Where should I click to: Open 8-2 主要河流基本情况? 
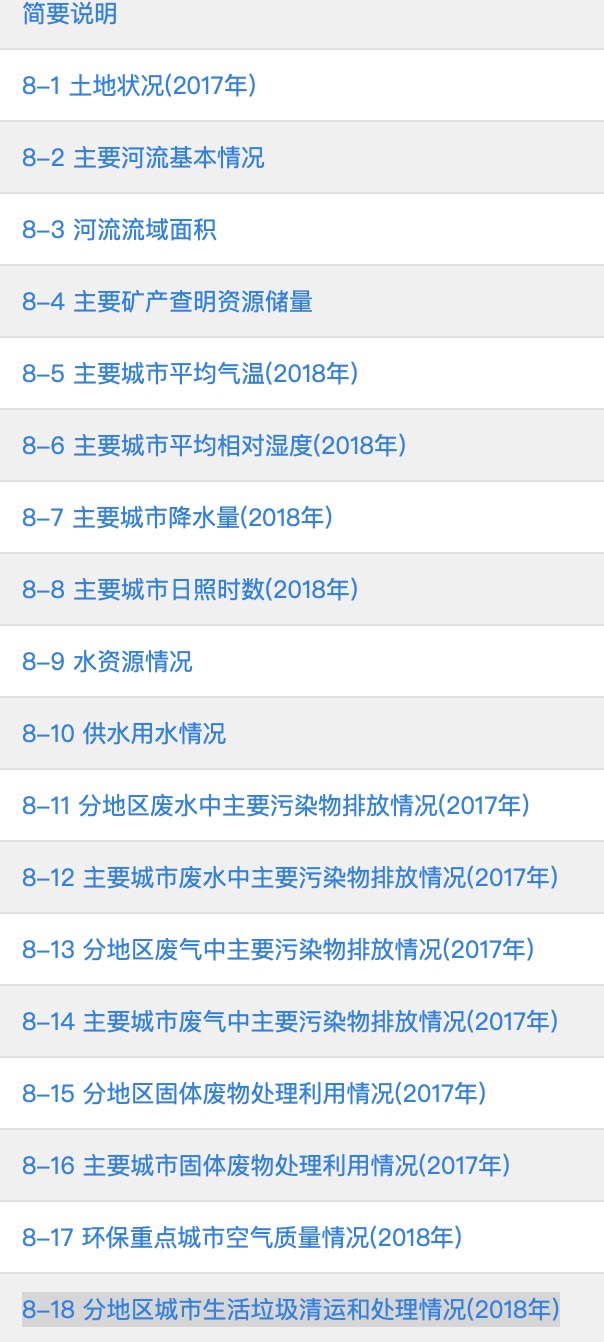point(143,158)
